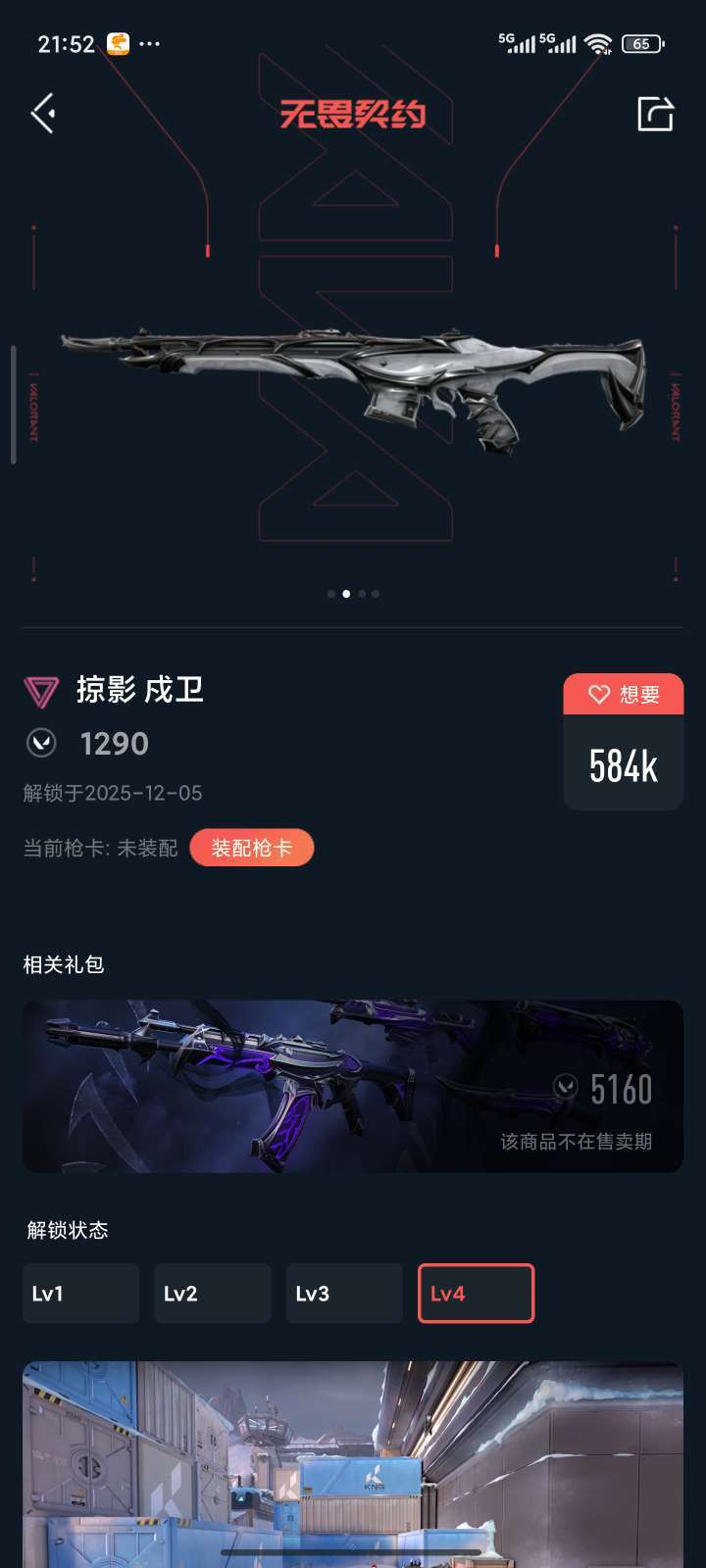Screen dimensions: 706x1568
Task: Share this weapon skin page
Action: 655,114
